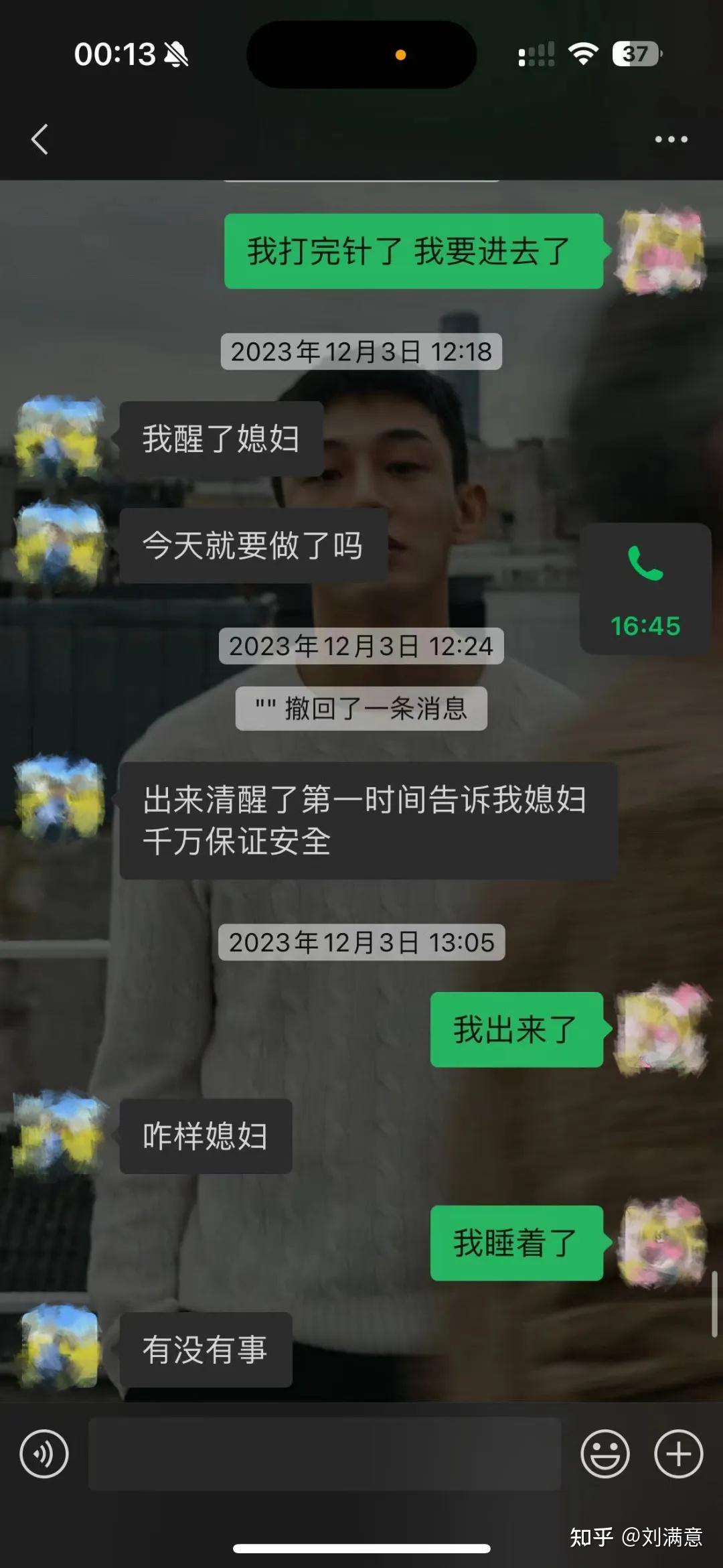Open the plus attachments menu

pyautogui.click(x=678, y=1454)
